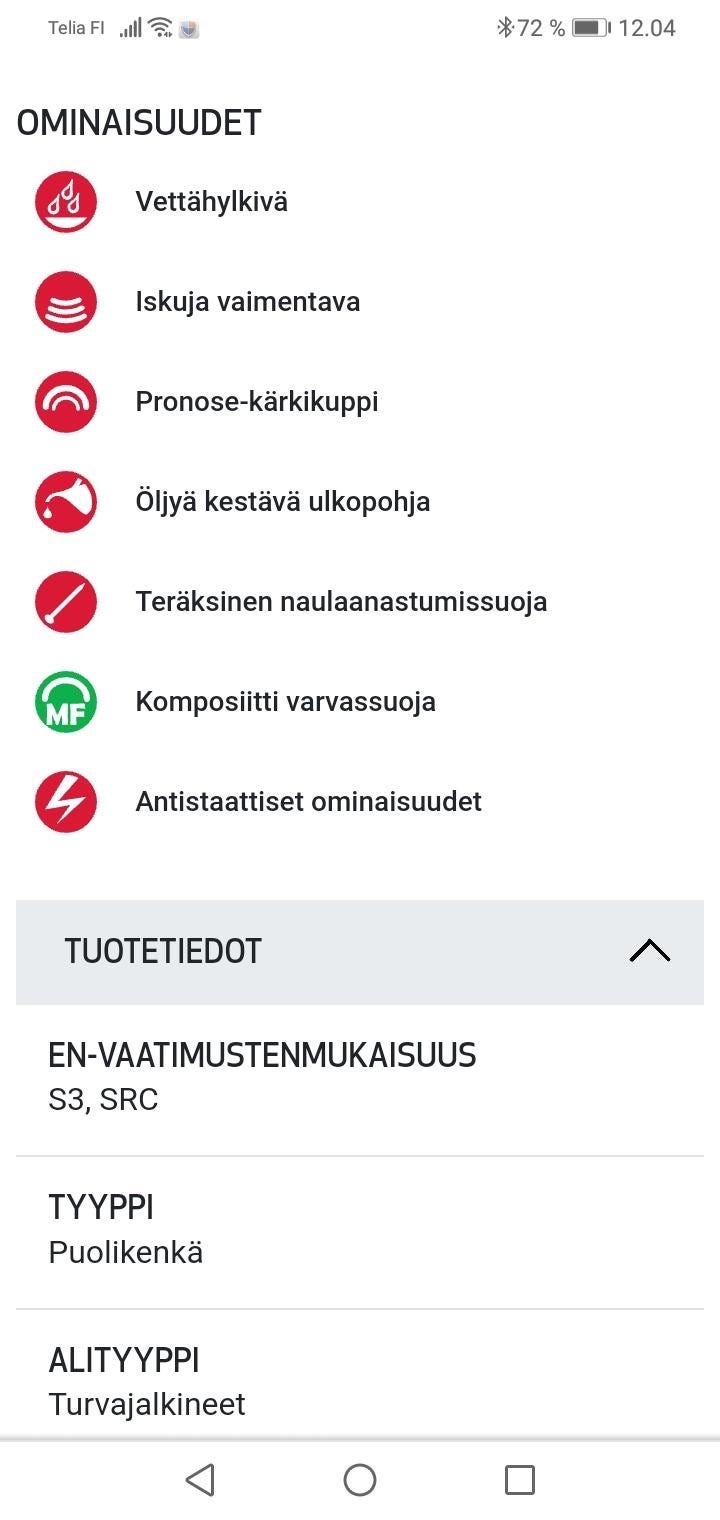Collapse the TUOTETIEDOT section

click(360, 951)
